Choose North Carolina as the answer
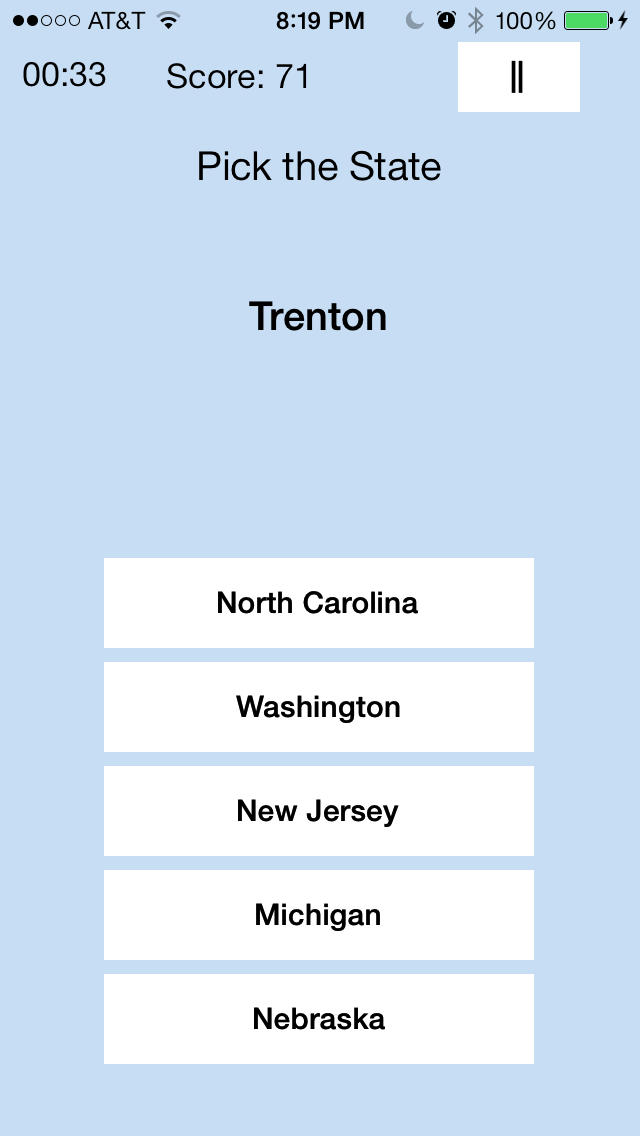The image size is (640, 1136). tap(319, 603)
